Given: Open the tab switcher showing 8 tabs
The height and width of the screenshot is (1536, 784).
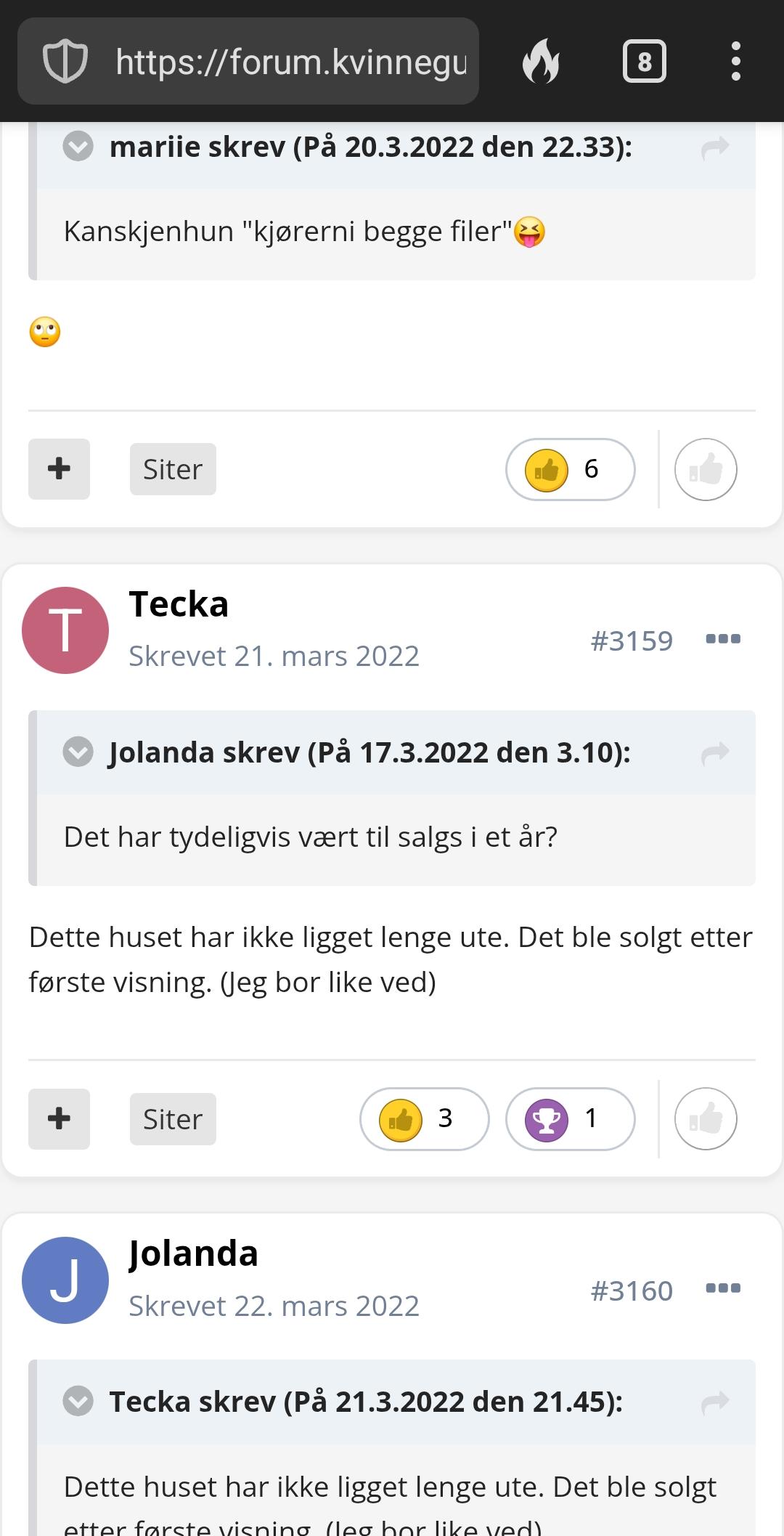Looking at the screenshot, I should click(645, 61).
